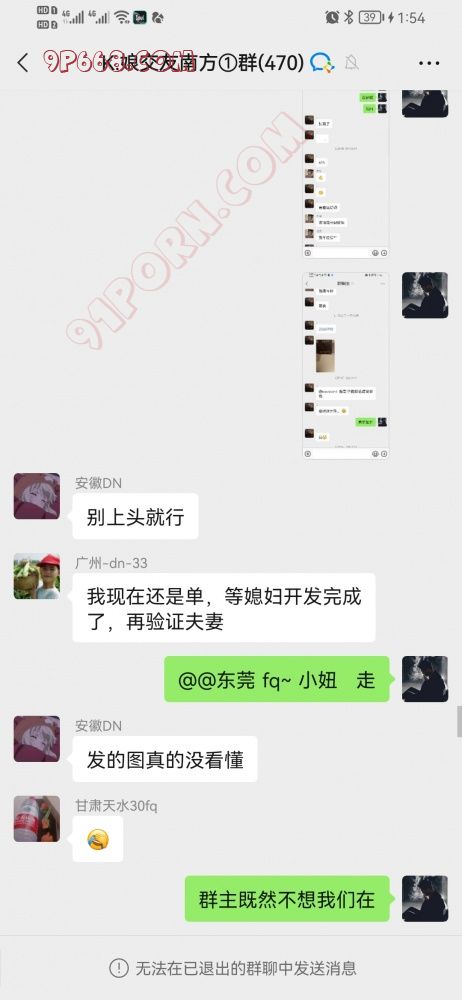View the lower shared chat screenshot image
The width and height of the screenshot is (462, 1000).
coord(346,365)
